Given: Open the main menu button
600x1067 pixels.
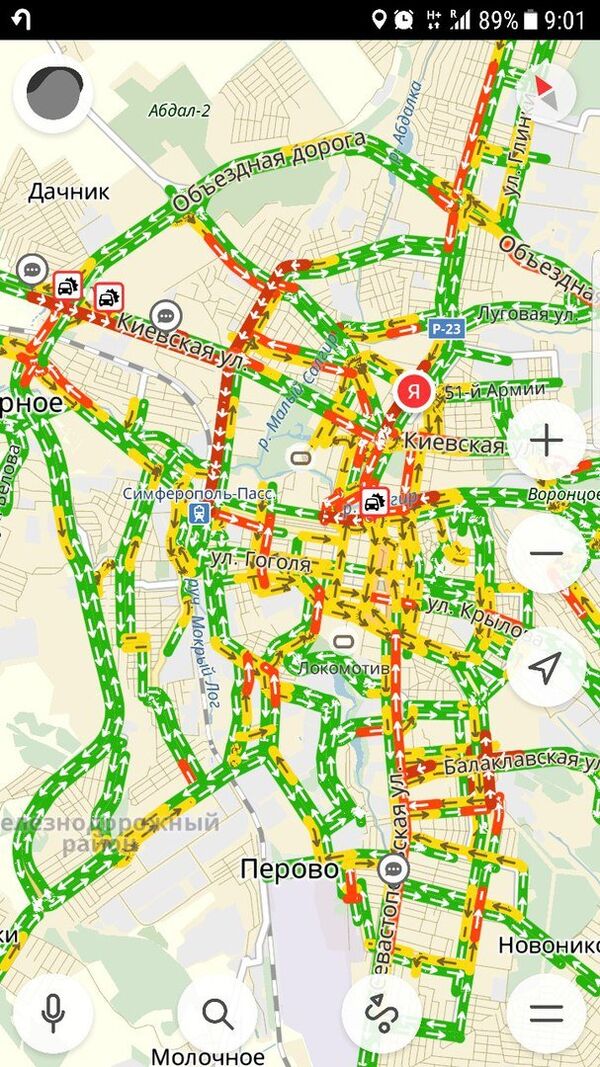Looking at the screenshot, I should coord(546,1014).
